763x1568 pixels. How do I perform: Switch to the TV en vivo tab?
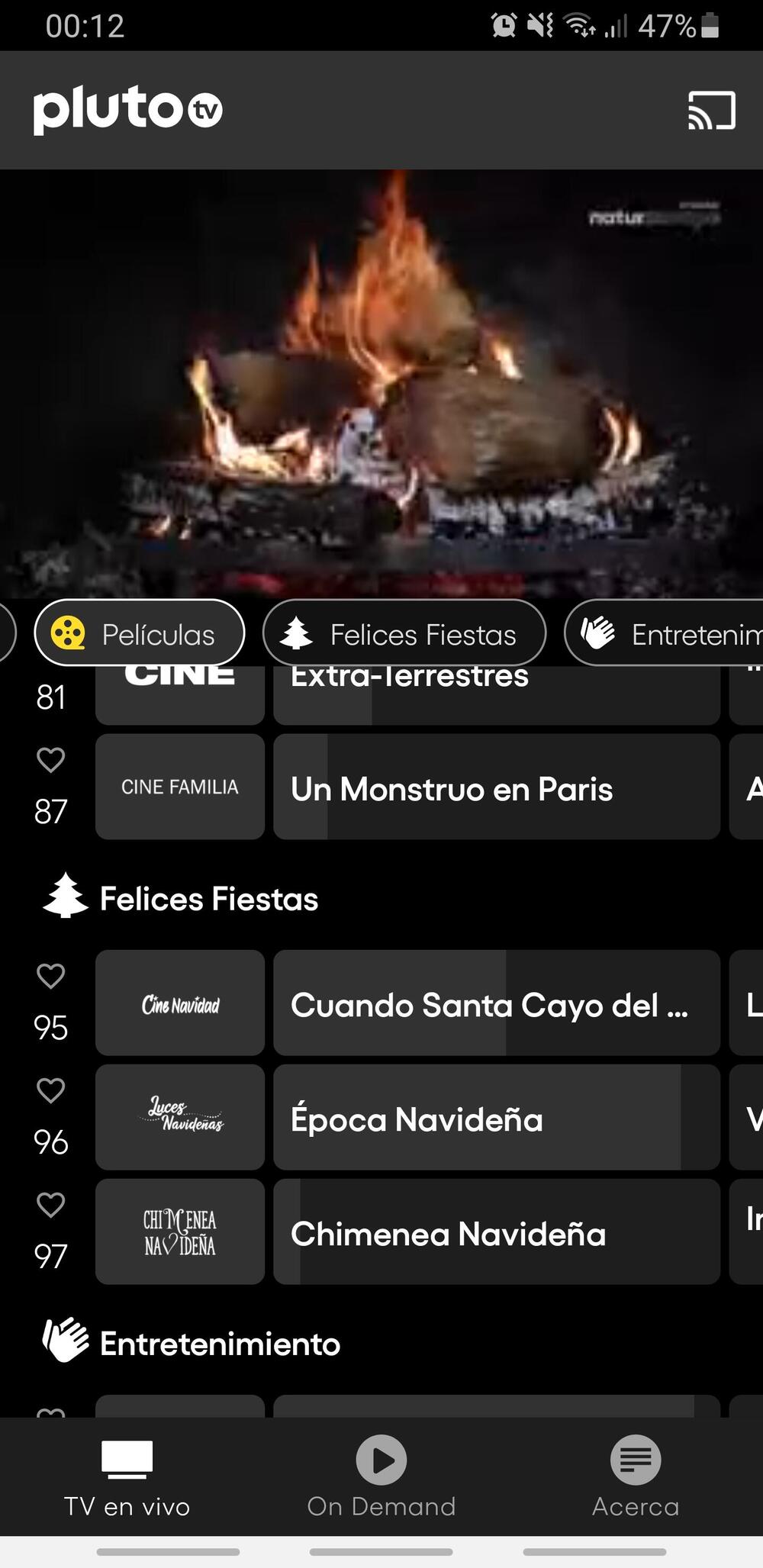(126, 1479)
